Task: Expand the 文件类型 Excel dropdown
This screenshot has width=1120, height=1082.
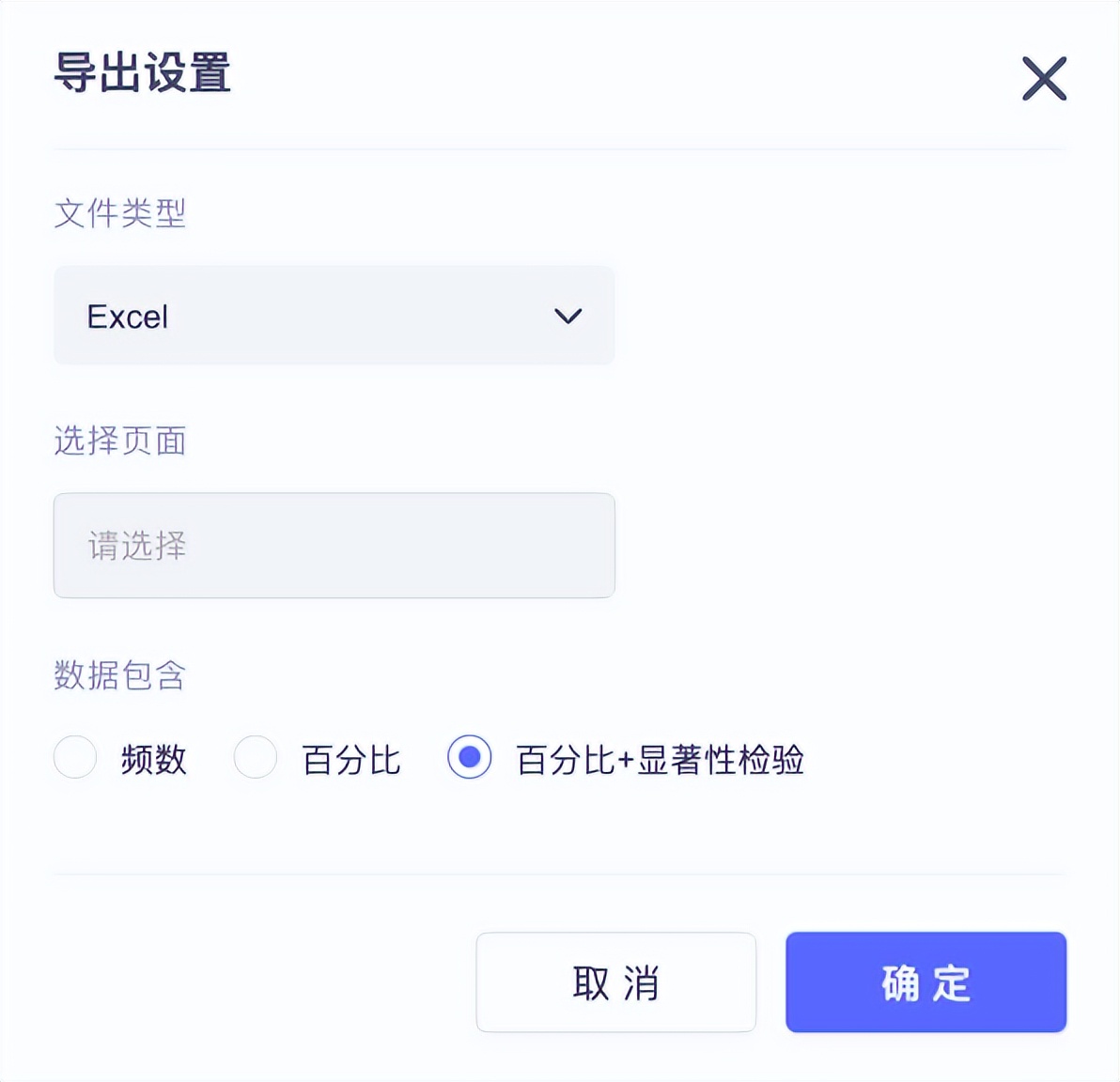Action: [334, 316]
